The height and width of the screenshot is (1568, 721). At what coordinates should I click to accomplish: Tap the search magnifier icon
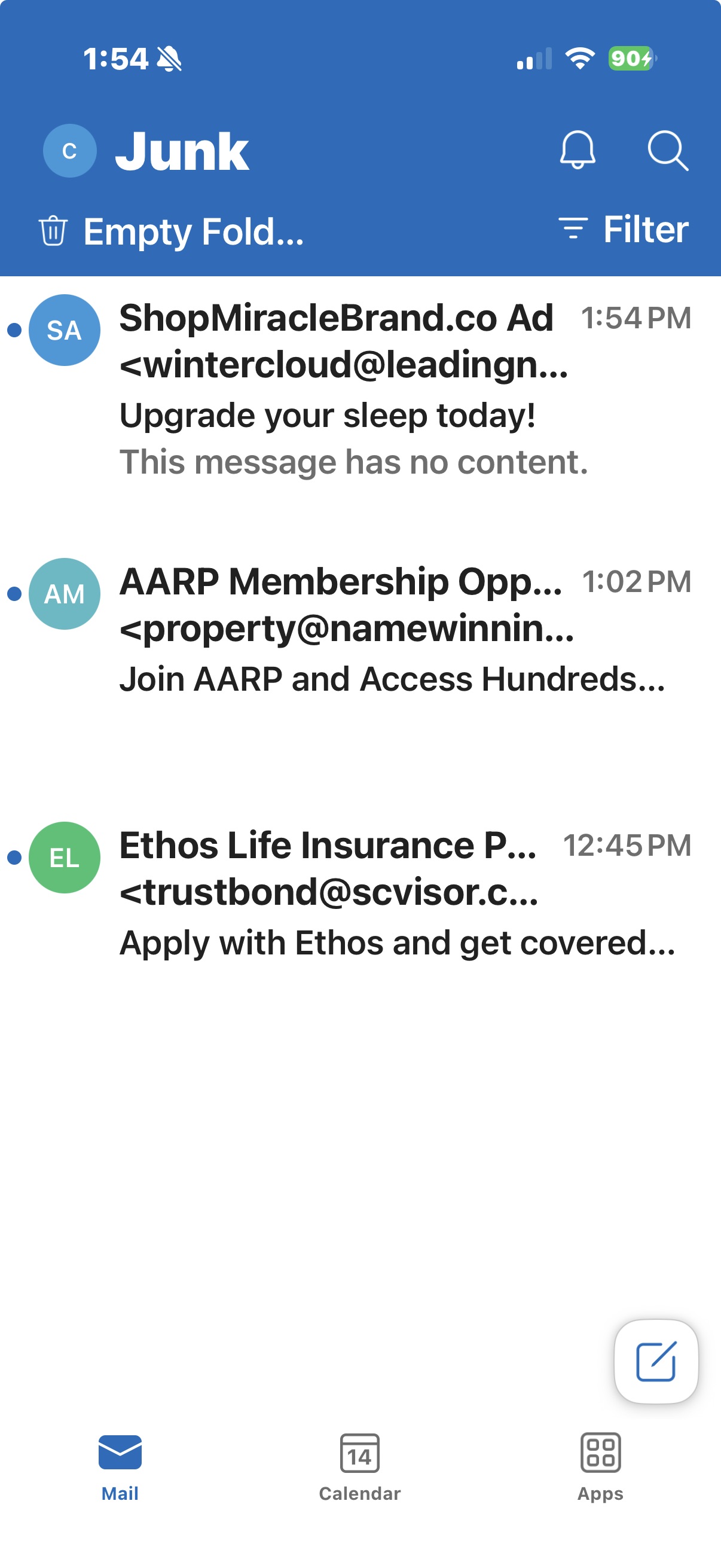667,150
